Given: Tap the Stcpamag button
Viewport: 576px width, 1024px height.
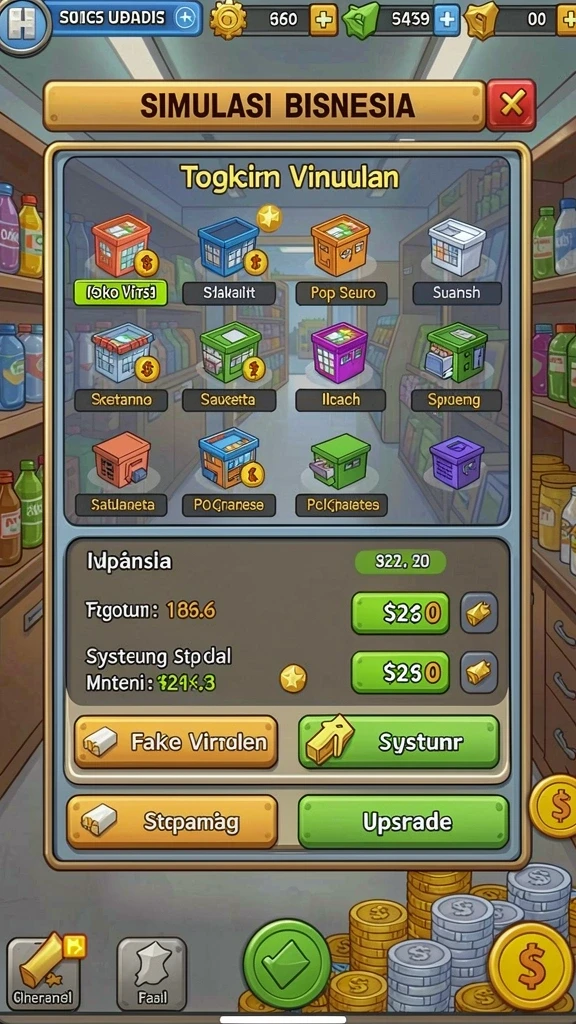Looking at the screenshot, I should (172, 822).
